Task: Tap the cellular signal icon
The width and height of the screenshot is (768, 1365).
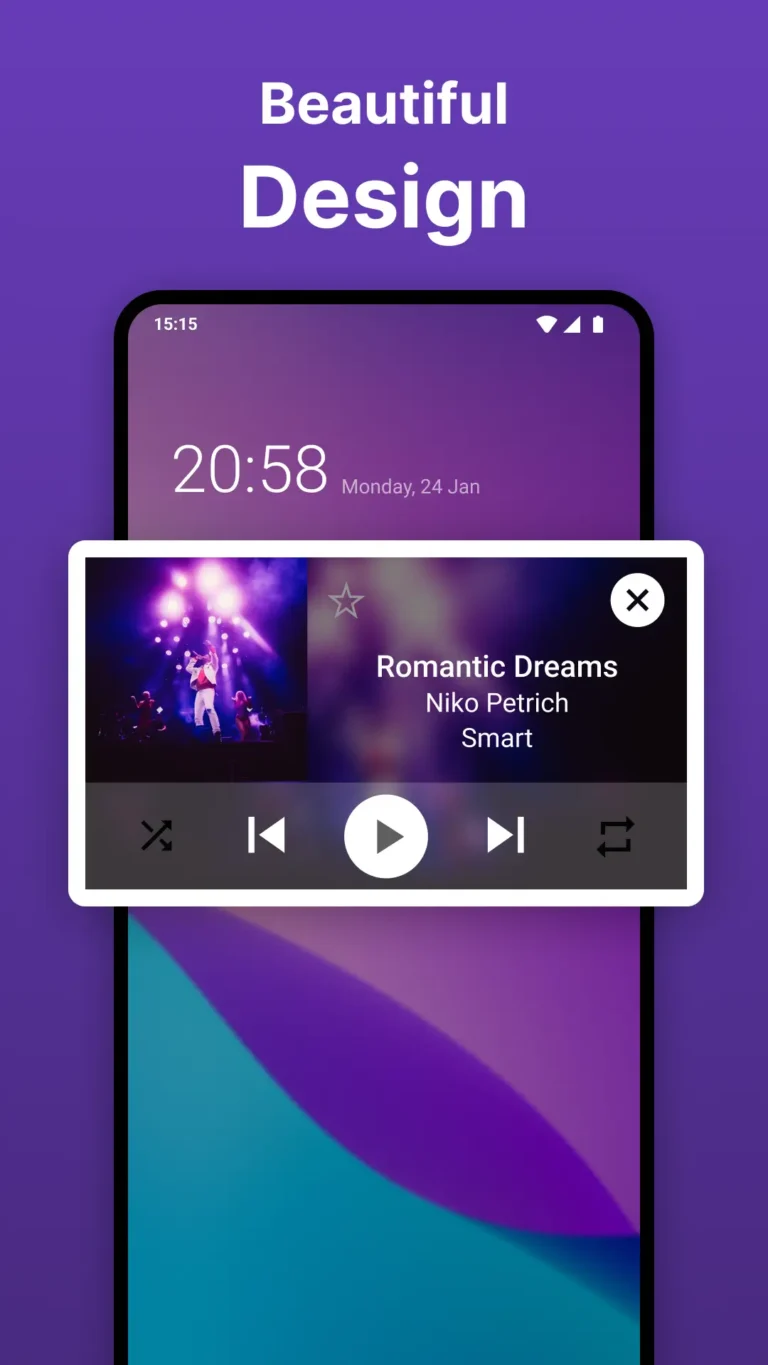Action: coord(573,323)
